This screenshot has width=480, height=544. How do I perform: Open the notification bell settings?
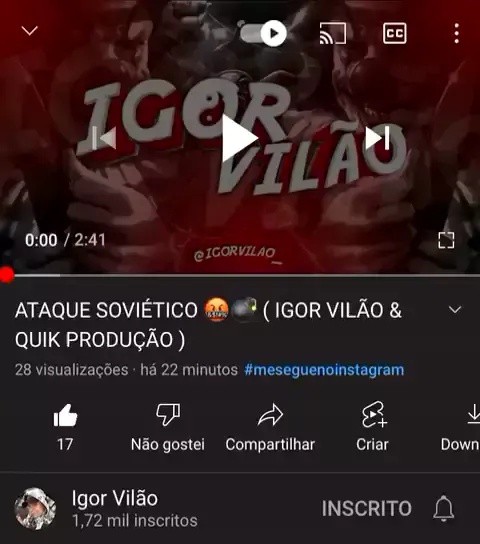444,509
